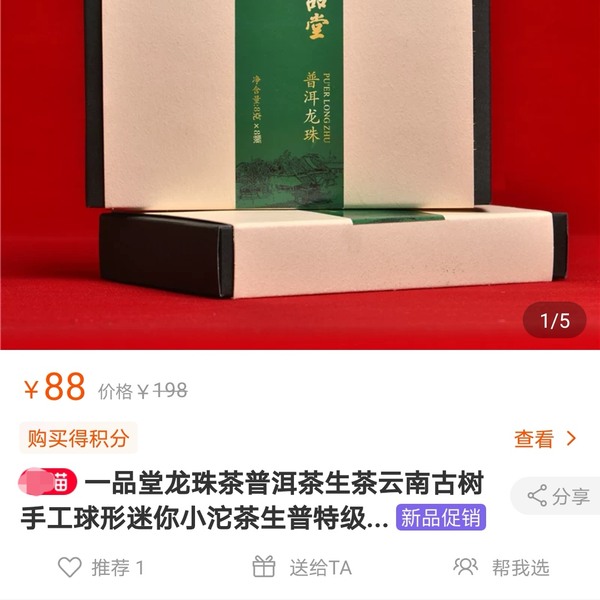Share this product via 分享
The width and height of the screenshot is (600, 600).
558,496
